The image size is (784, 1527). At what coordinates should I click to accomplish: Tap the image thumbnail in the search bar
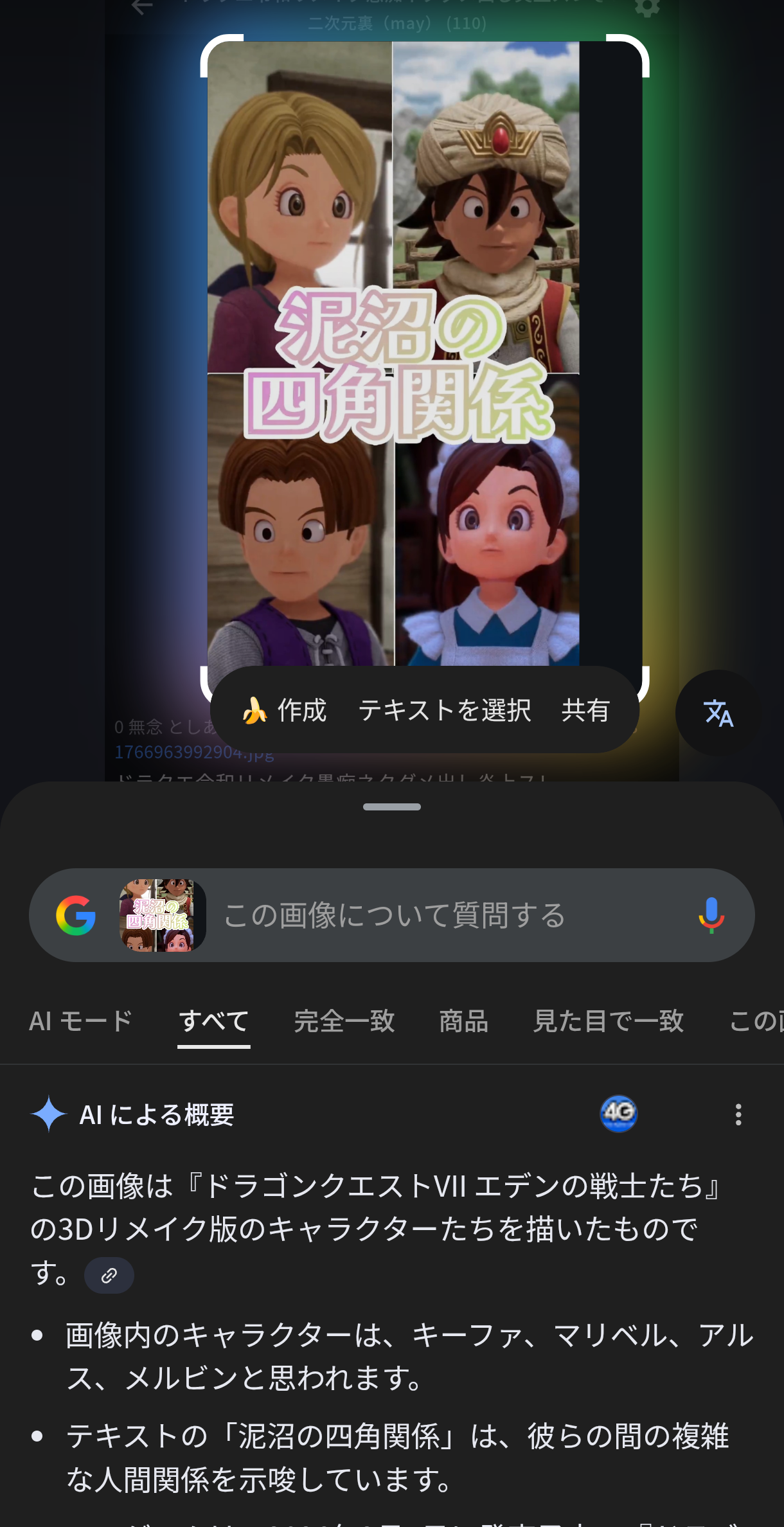tap(162, 915)
